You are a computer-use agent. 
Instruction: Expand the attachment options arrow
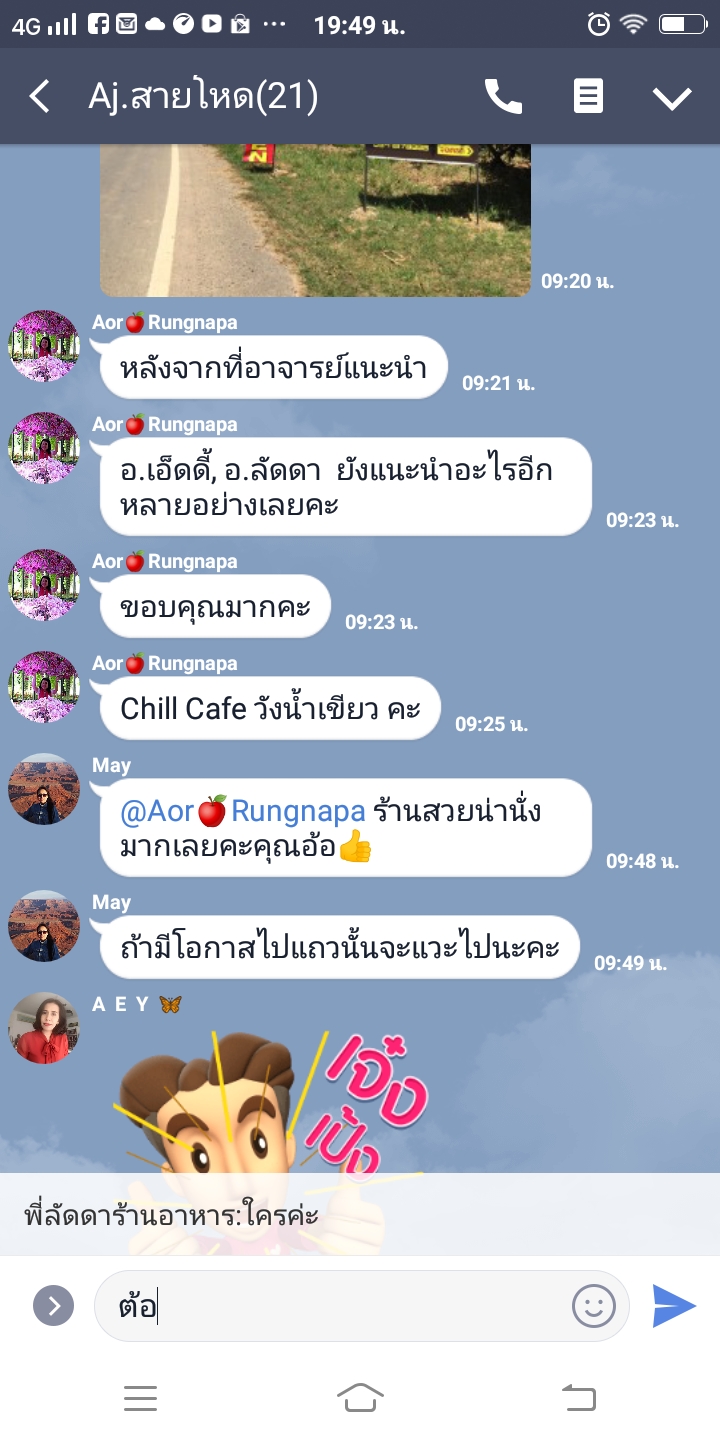53,1306
